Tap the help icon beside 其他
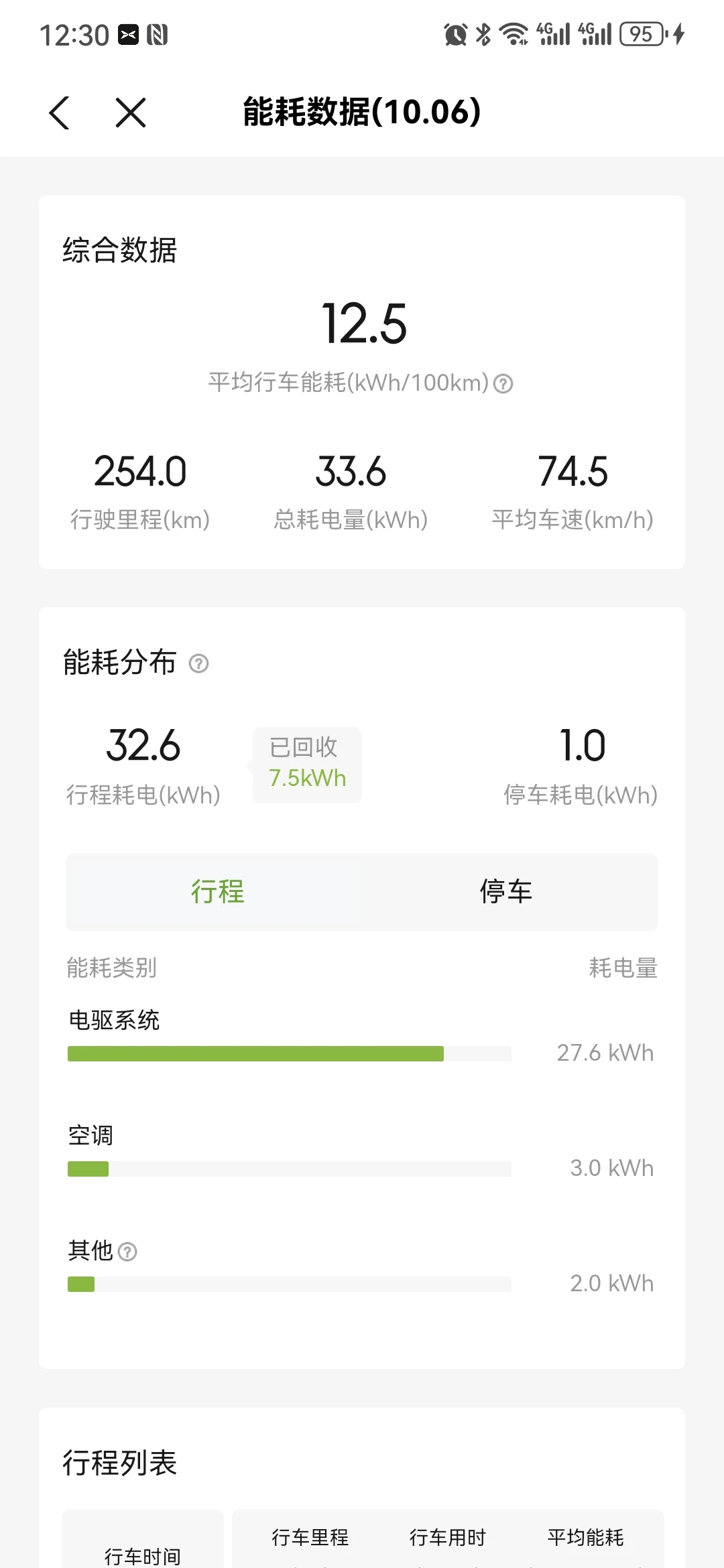Image resolution: width=724 pixels, height=1568 pixels. pyautogui.click(x=127, y=1251)
